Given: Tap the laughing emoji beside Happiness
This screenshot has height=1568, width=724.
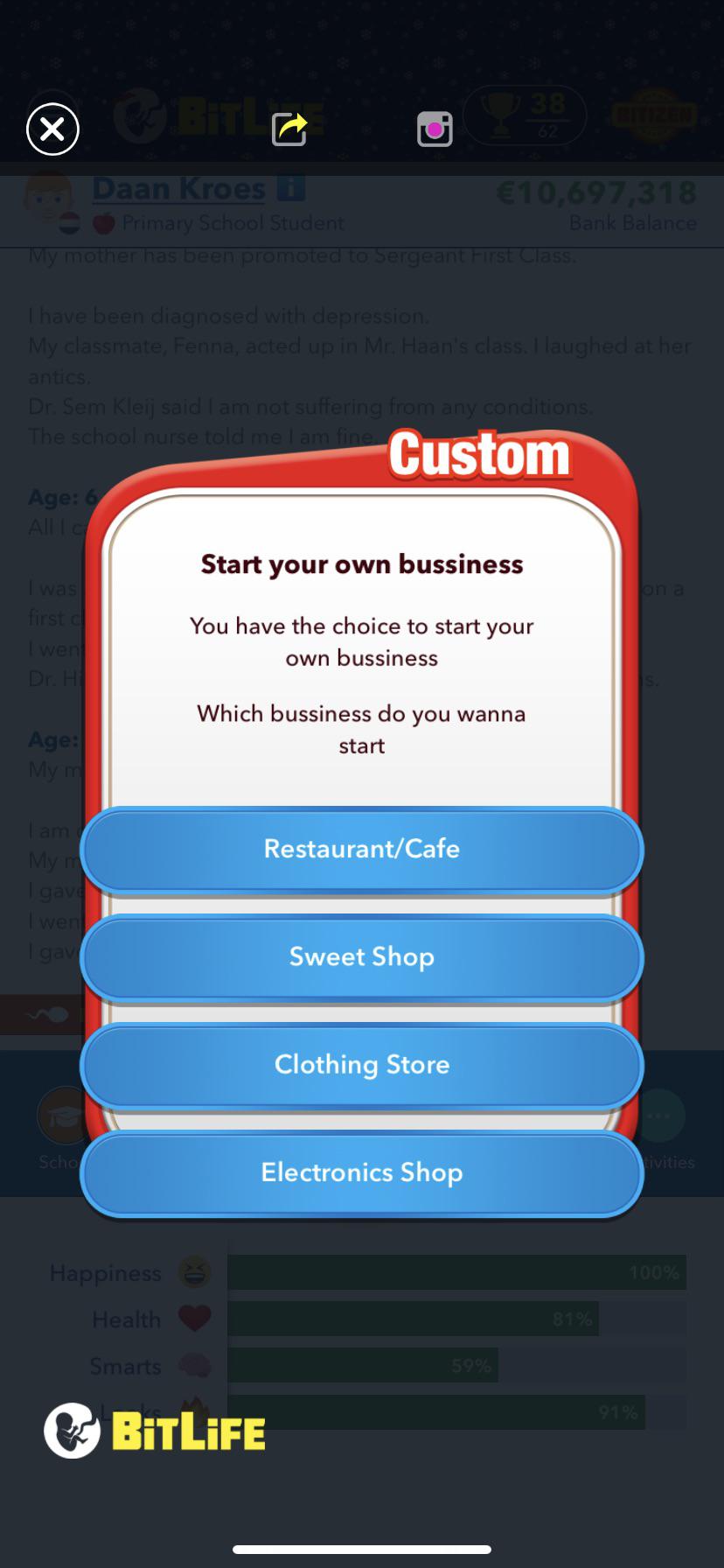Looking at the screenshot, I should [x=196, y=1271].
